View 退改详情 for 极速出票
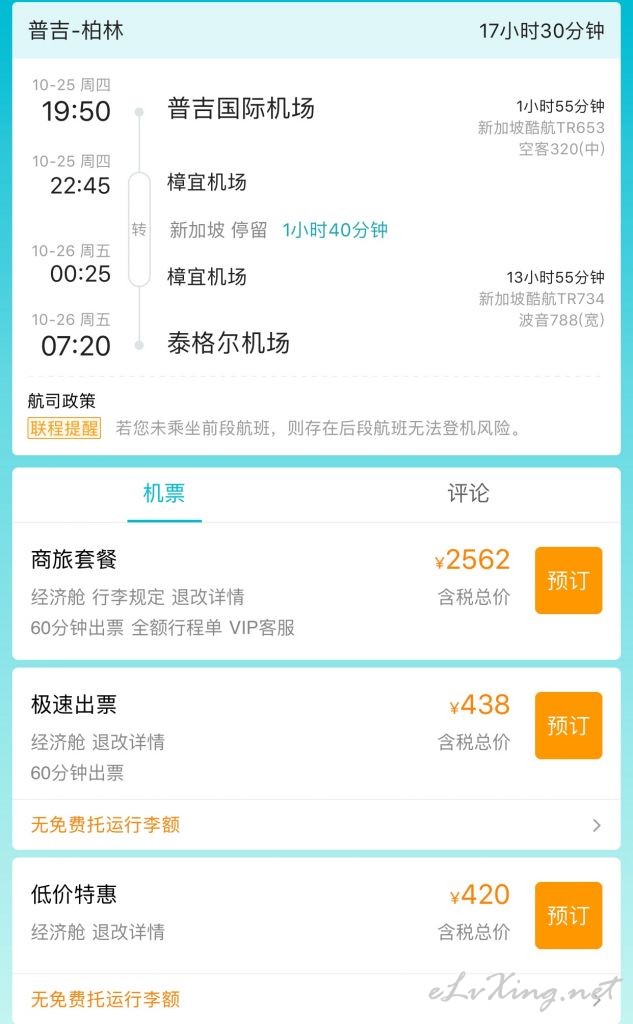This screenshot has height=1024, width=633. point(128,742)
